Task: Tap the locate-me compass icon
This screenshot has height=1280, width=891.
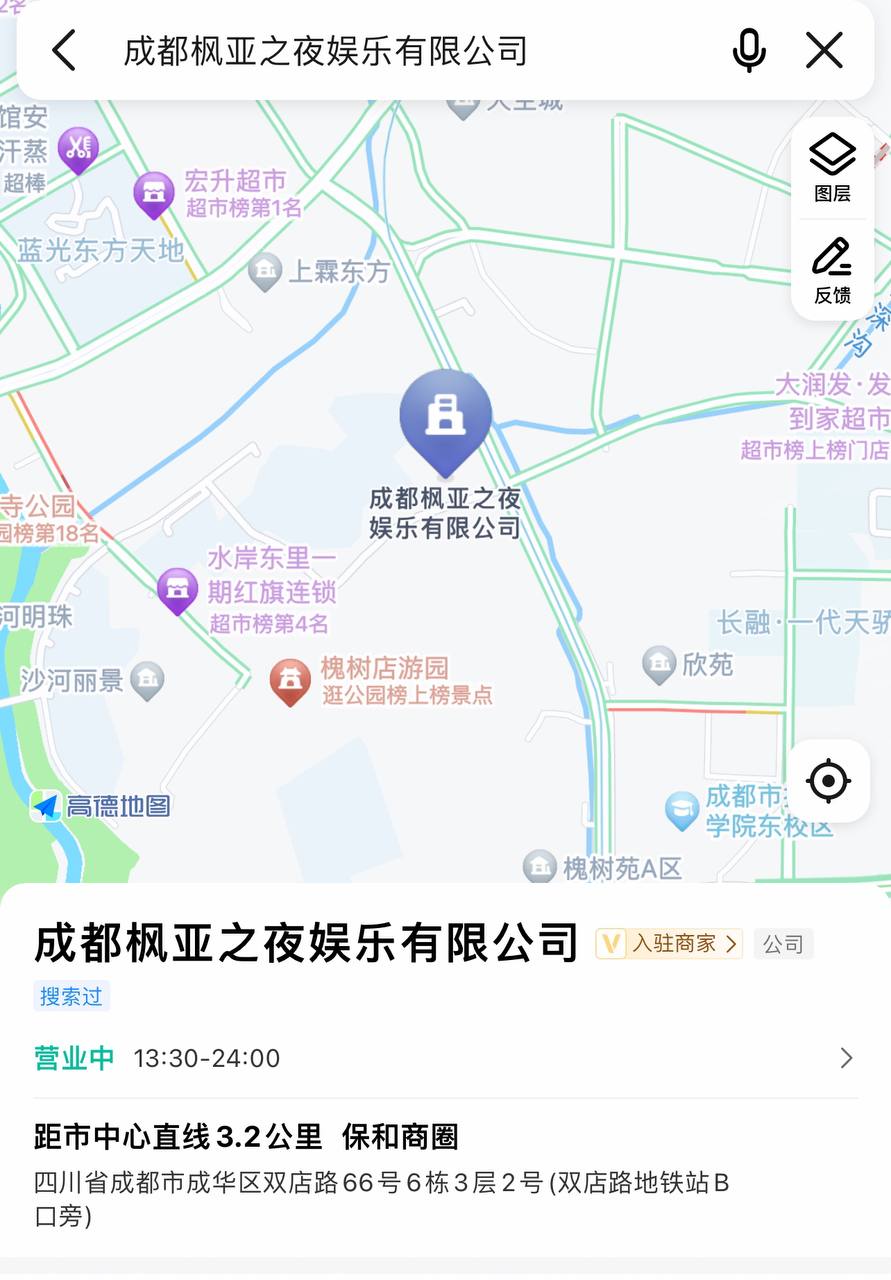Action: (x=829, y=780)
